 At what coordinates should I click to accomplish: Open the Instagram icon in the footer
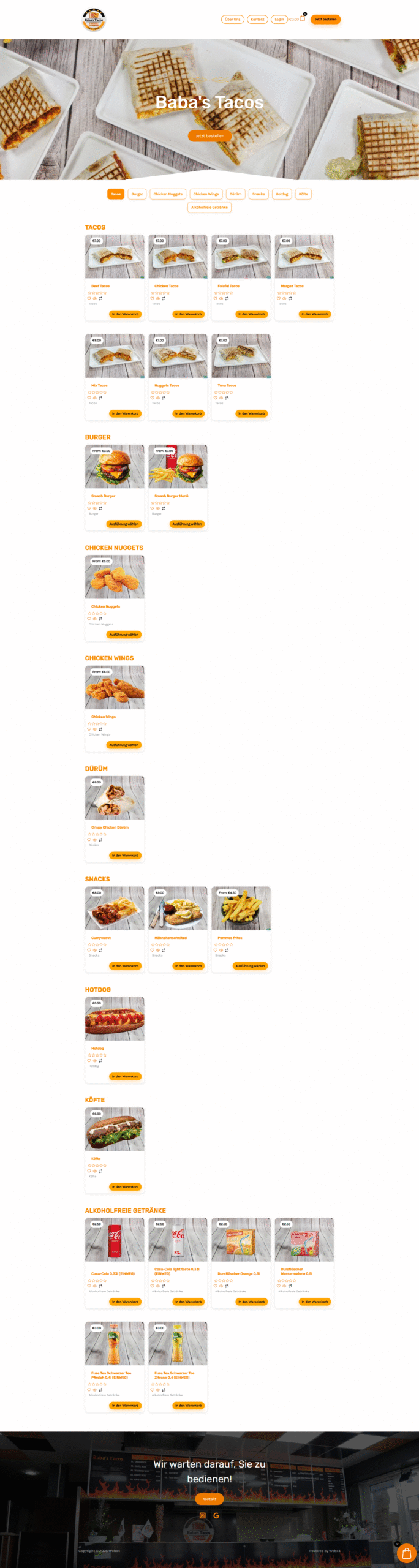203,1515
